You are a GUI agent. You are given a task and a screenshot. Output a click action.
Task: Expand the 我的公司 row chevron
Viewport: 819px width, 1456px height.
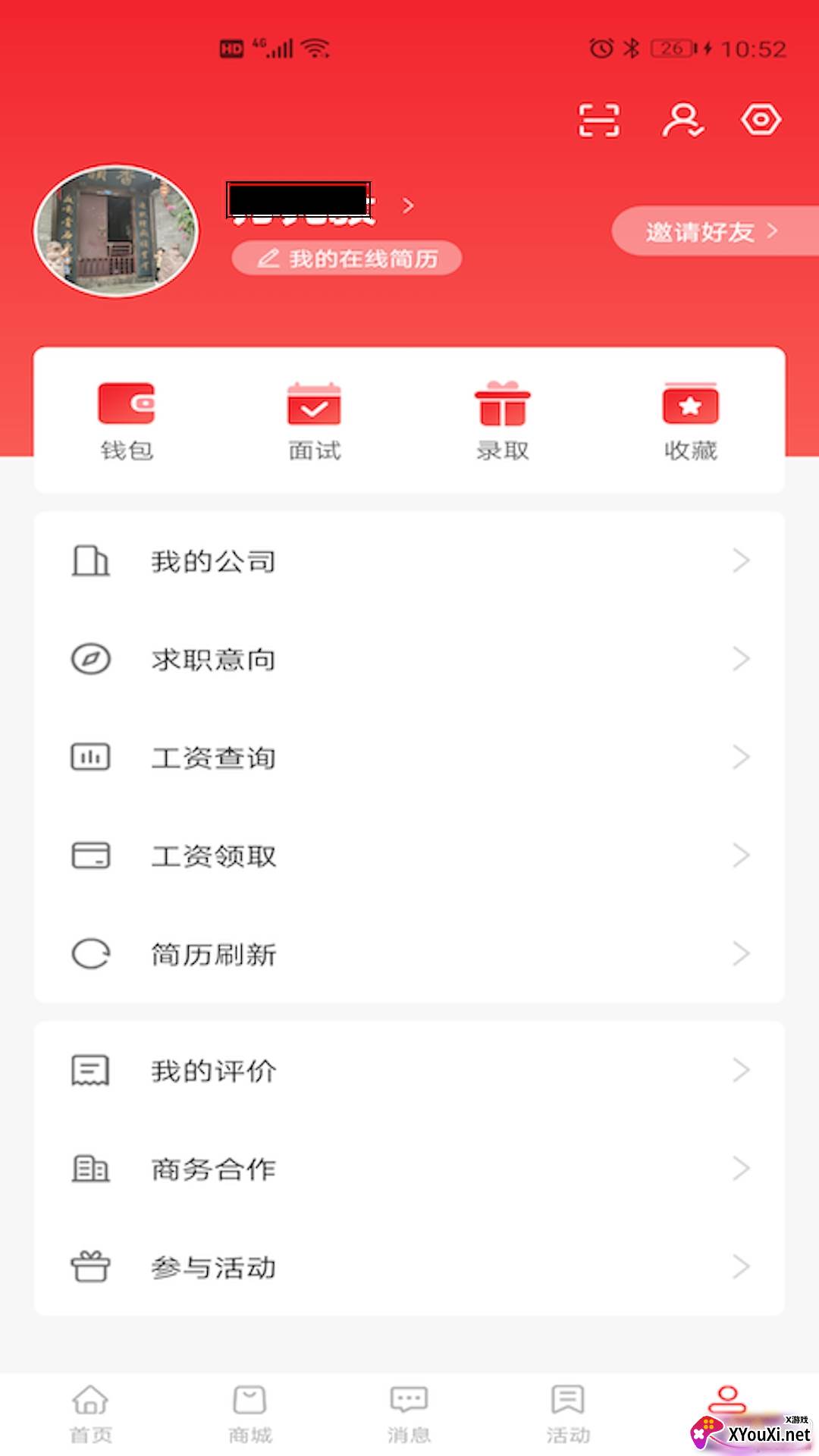coord(741,561)
